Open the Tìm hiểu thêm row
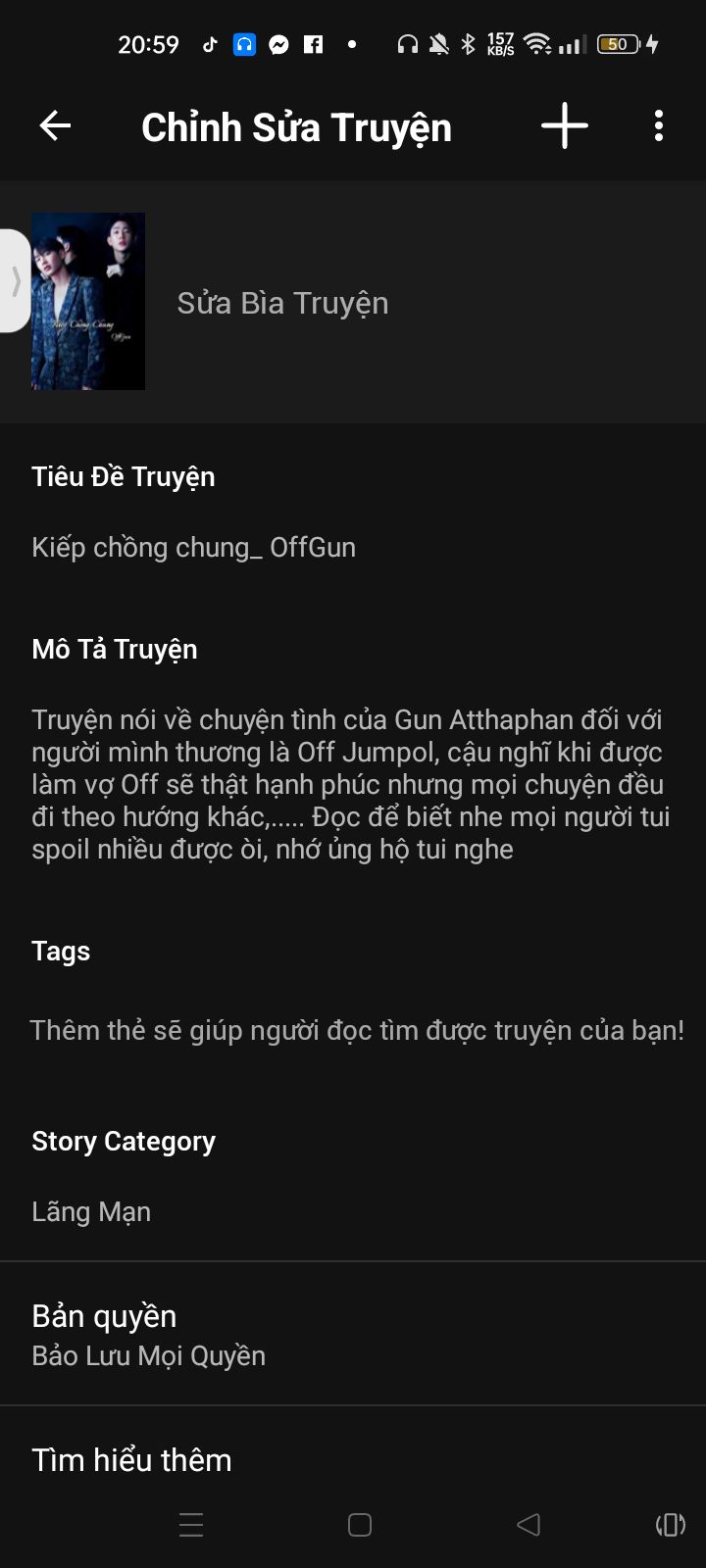The width and height of the screenshot is (706, 1568). (x=353, y=1459)
